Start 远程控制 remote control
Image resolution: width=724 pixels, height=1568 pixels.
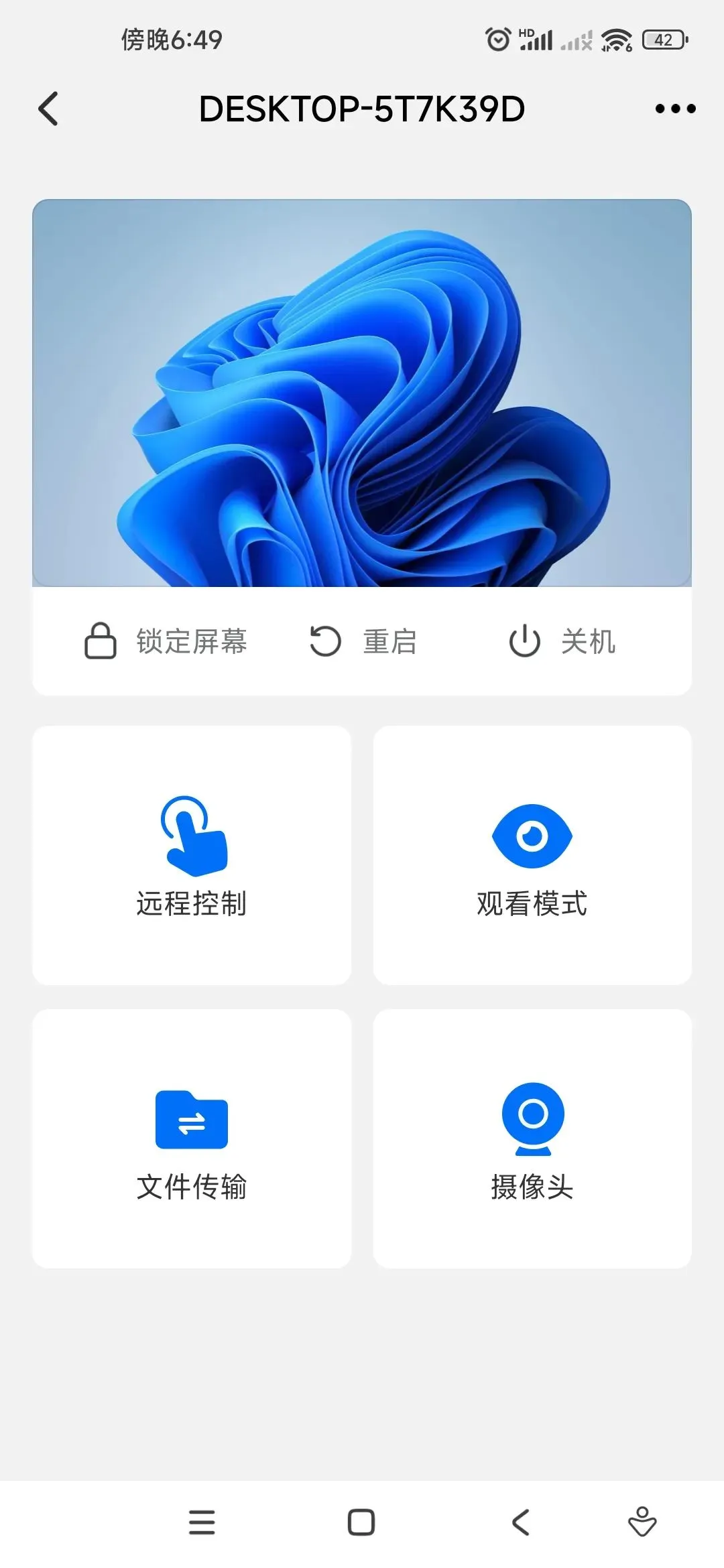(x=192, y=855)
